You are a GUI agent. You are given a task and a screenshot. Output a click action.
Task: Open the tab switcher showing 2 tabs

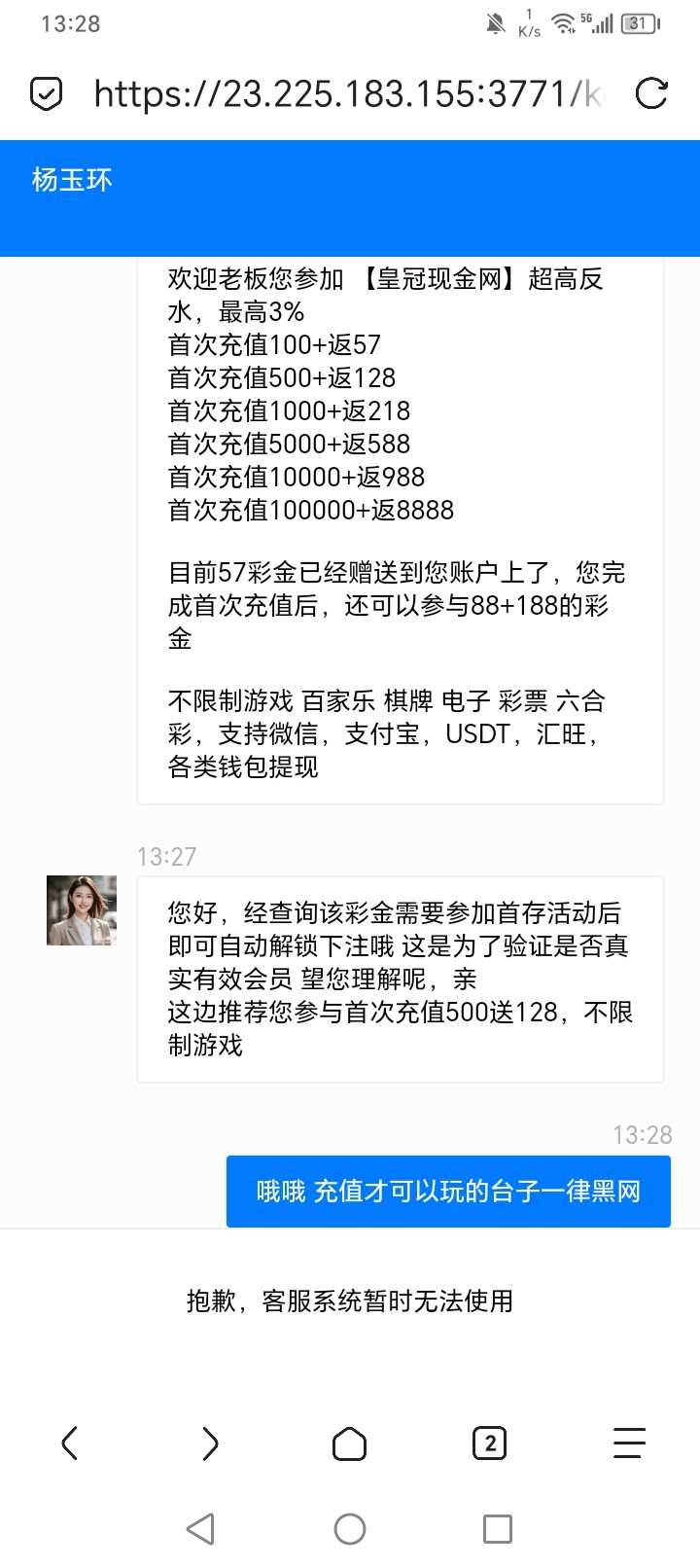pyautogui.click(x=489, y=1443)
